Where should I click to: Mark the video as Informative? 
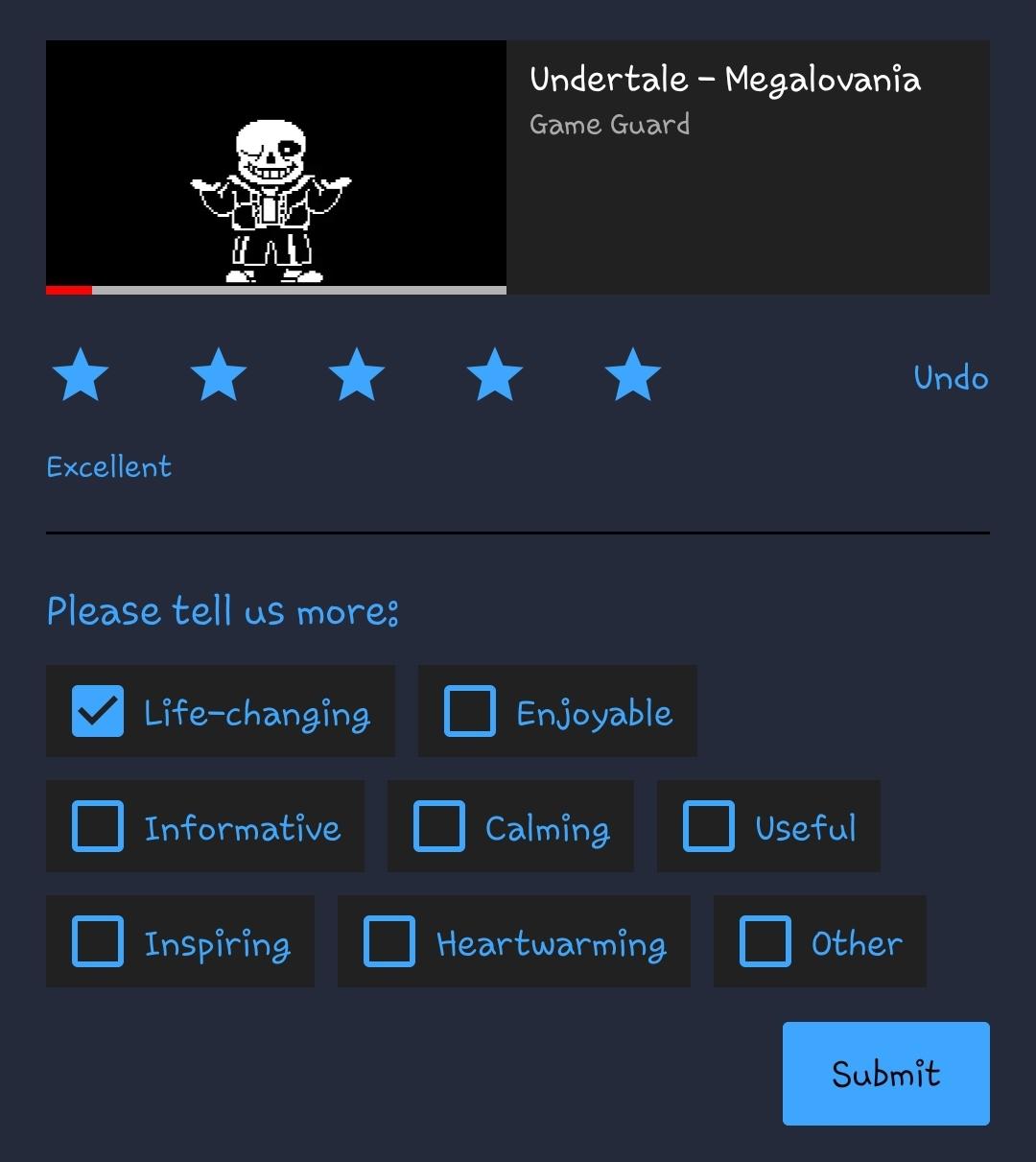coord(98,826)
